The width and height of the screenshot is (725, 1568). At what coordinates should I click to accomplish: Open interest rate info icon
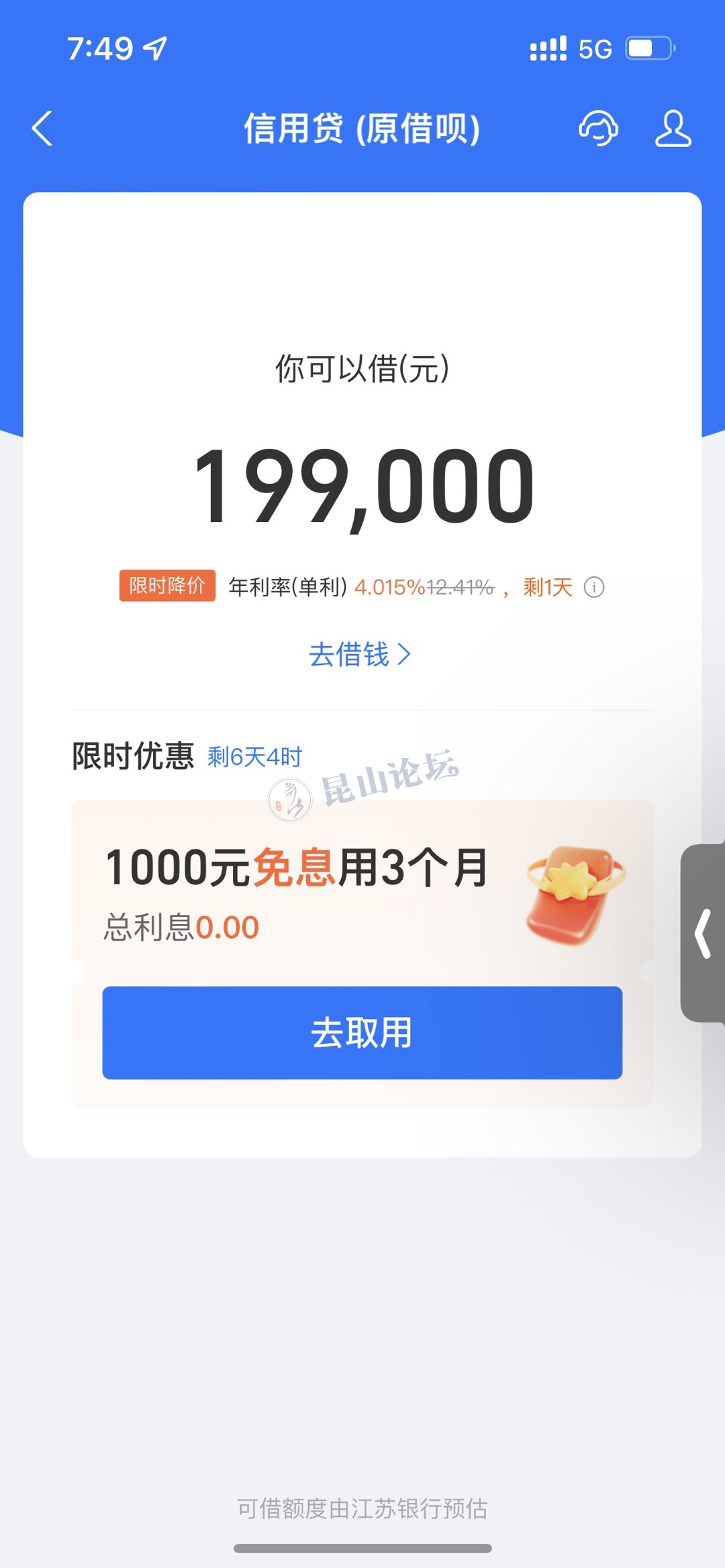(x=594, y=587)
